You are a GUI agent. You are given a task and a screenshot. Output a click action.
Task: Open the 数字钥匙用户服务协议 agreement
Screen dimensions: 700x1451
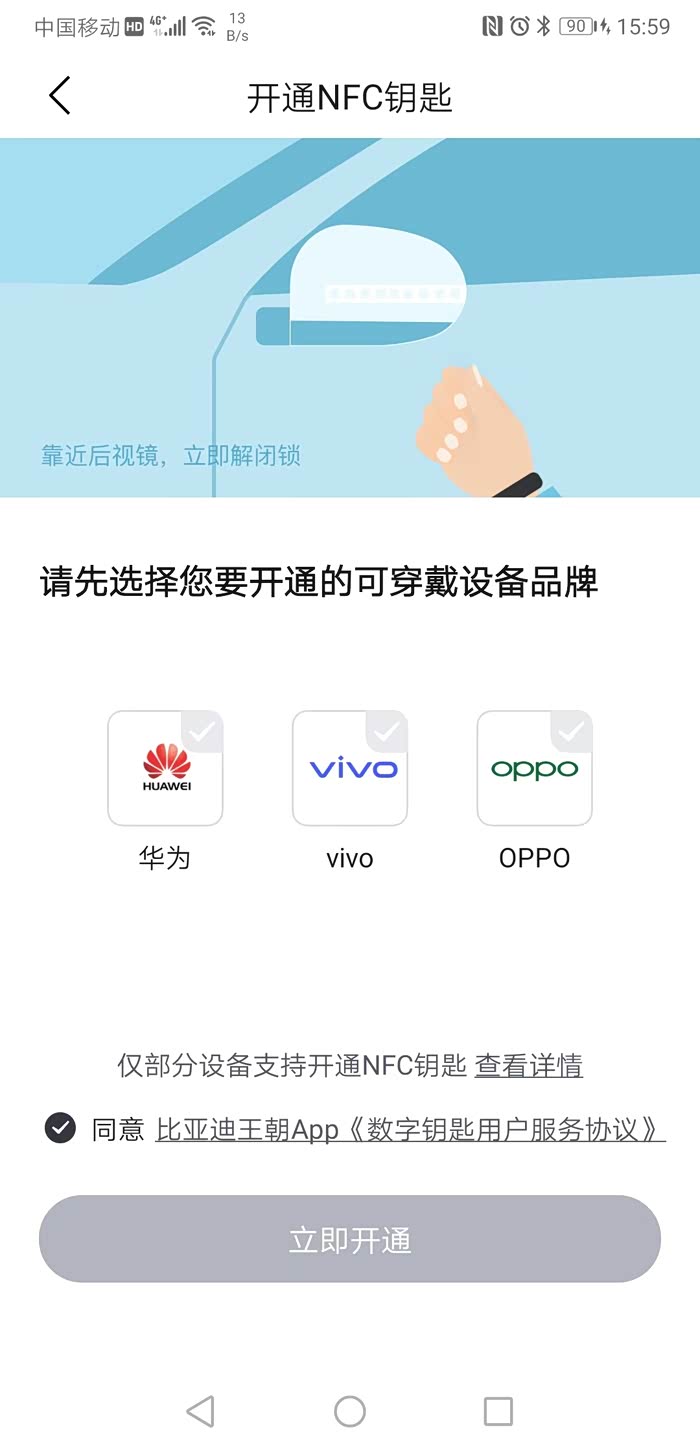(410, 1130)
